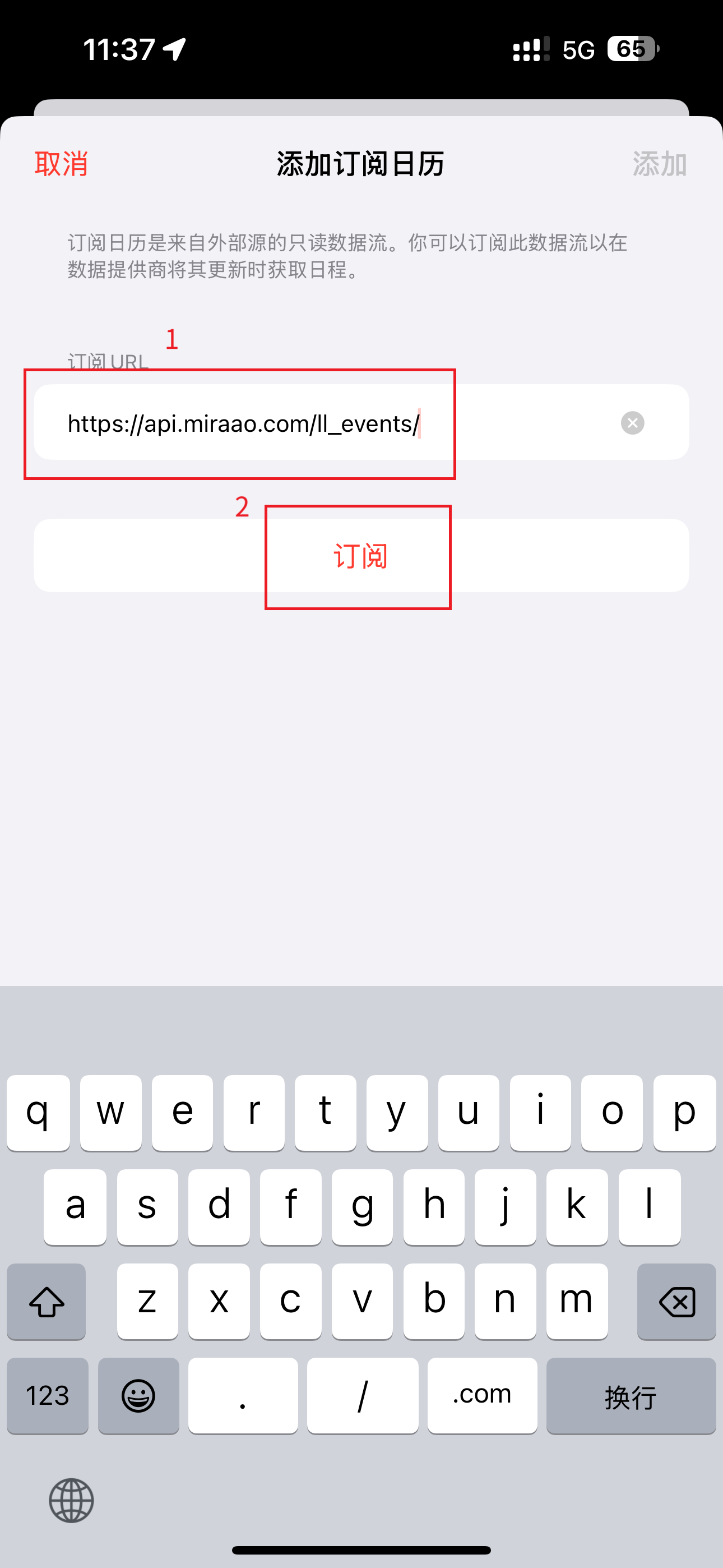Switch keyboard language with the globe icon

click(72, 1501)
